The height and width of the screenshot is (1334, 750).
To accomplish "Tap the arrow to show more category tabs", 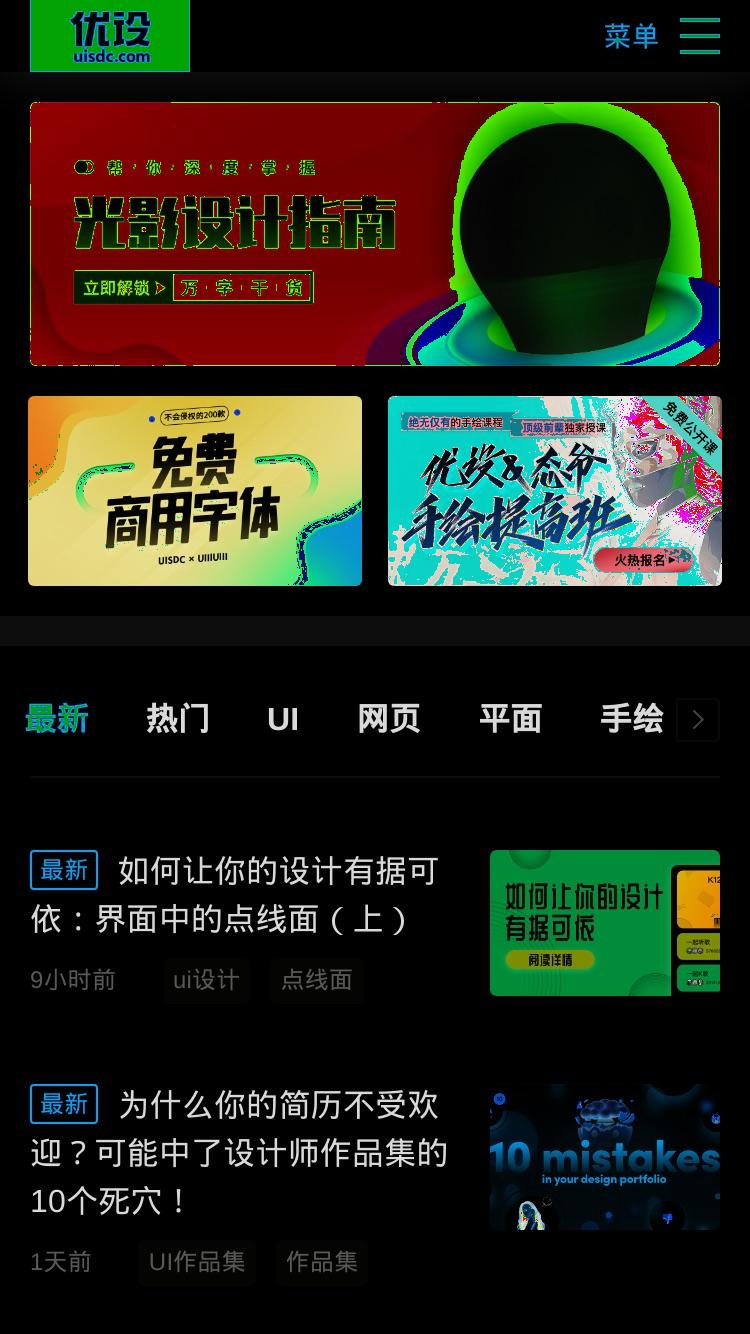I will coord(698,720).
